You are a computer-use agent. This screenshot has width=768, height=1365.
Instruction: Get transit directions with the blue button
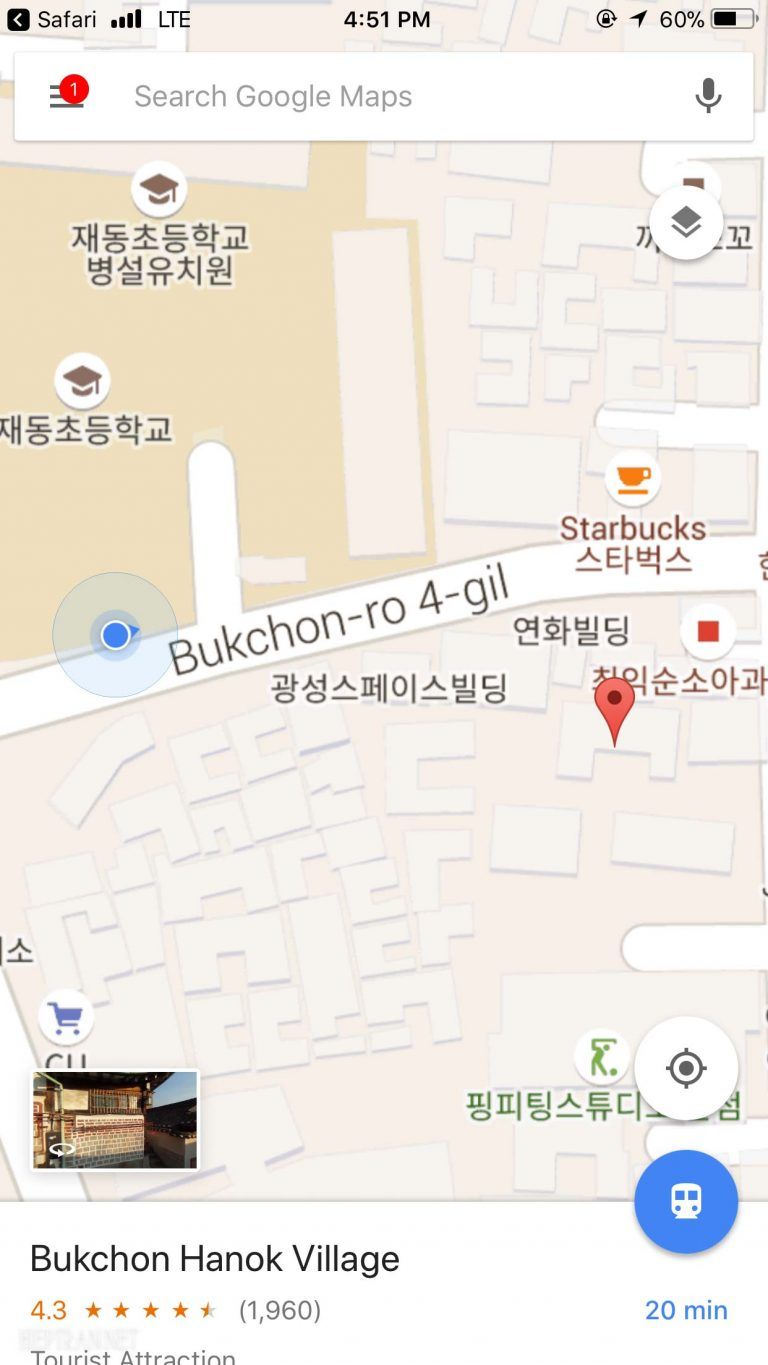coord(686,1201)
